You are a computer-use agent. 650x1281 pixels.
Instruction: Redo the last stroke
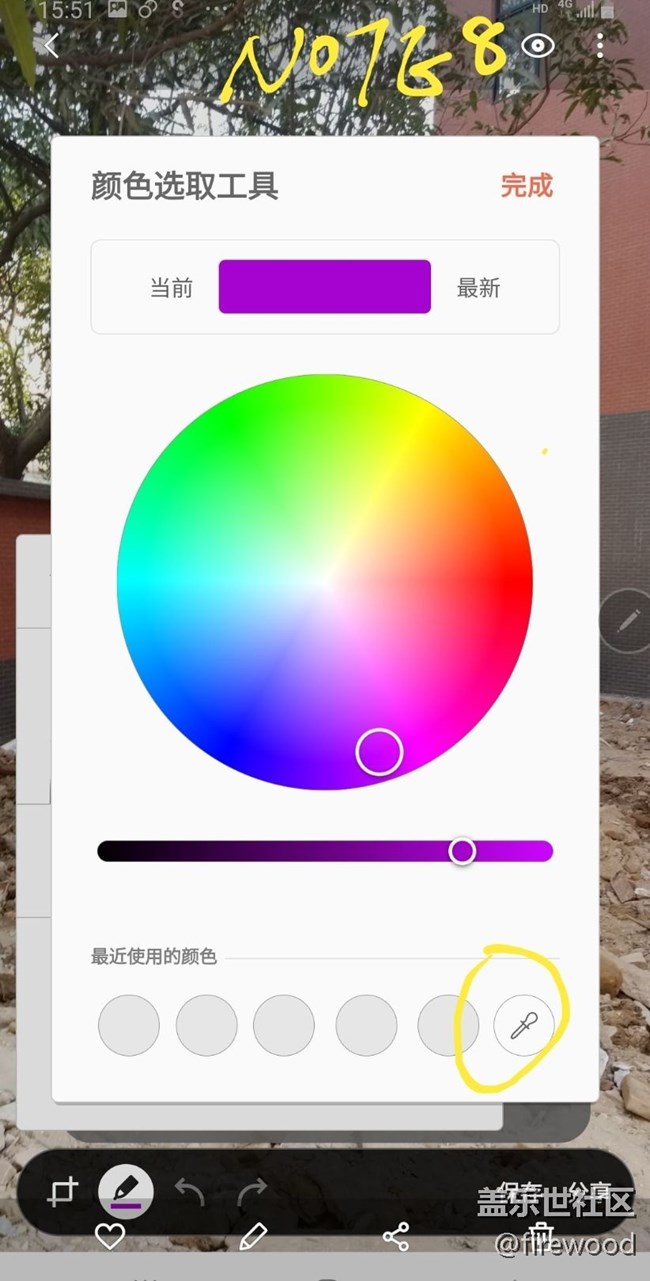[252, 1191]
